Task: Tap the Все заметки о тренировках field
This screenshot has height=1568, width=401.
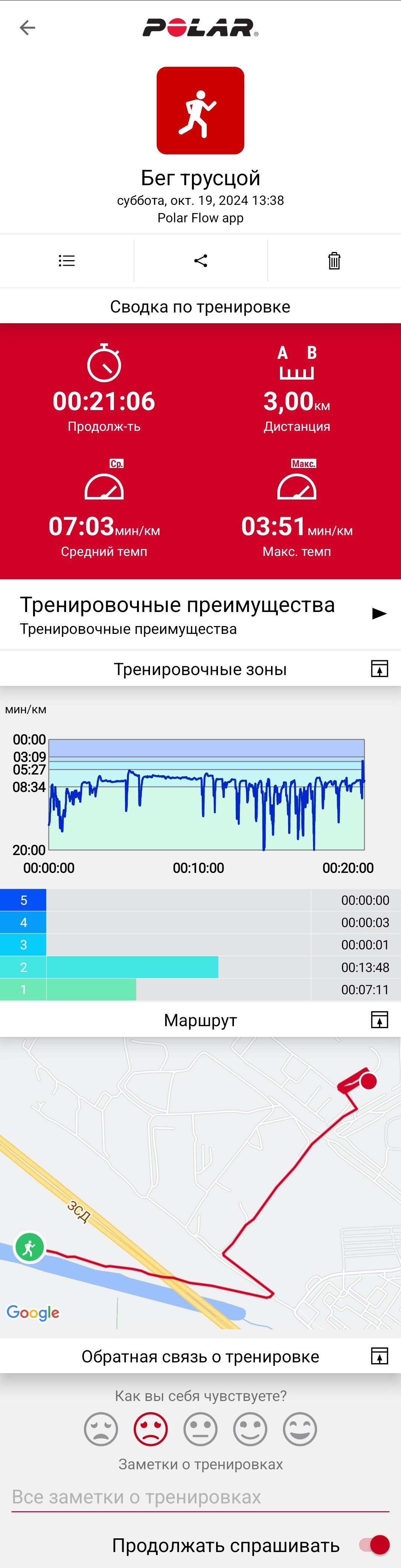Action: click(x=200, y=1497)
